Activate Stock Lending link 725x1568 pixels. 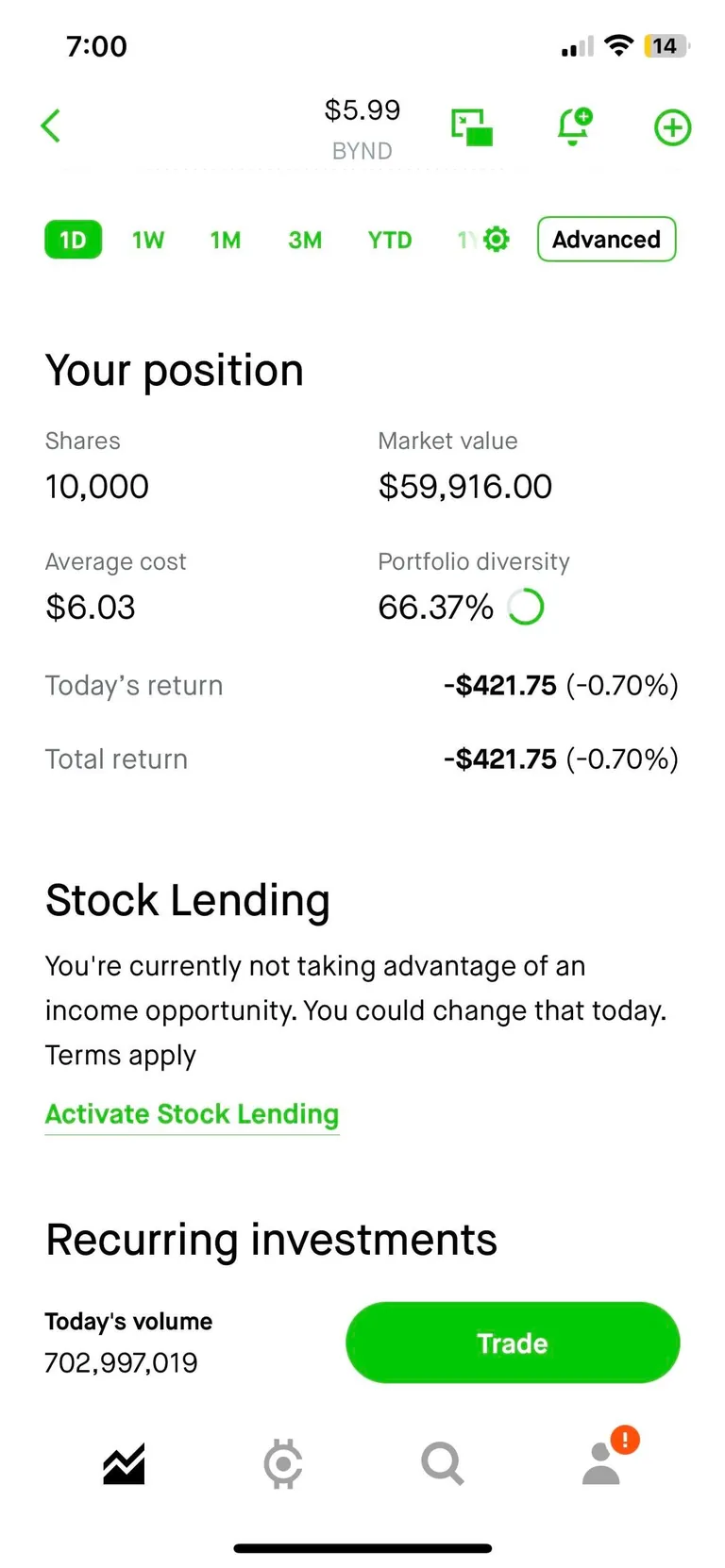(192, 1114)
